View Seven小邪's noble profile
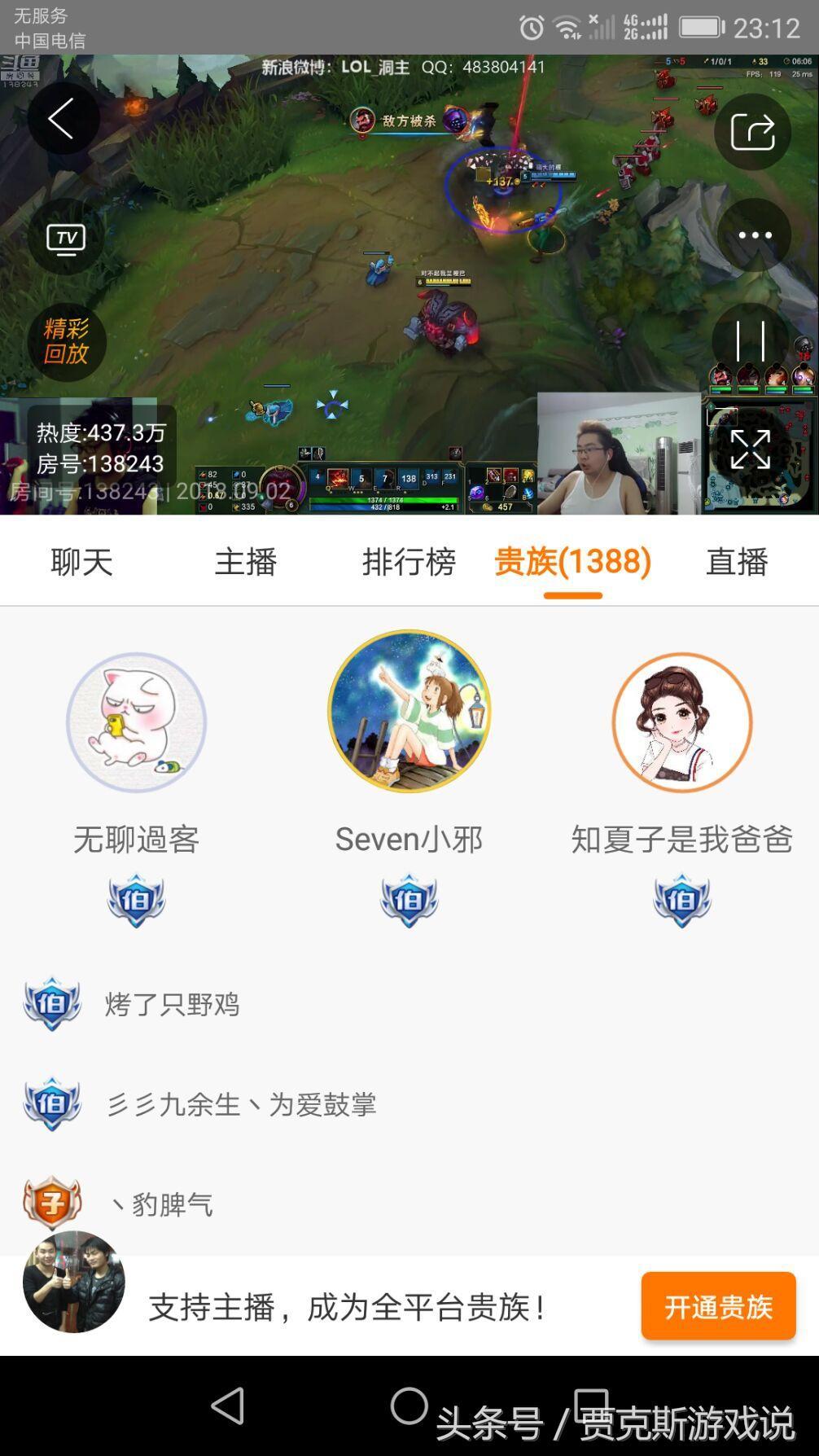Screen dimensions: 819x1456 pyautogui.click(x=409, y=711)
